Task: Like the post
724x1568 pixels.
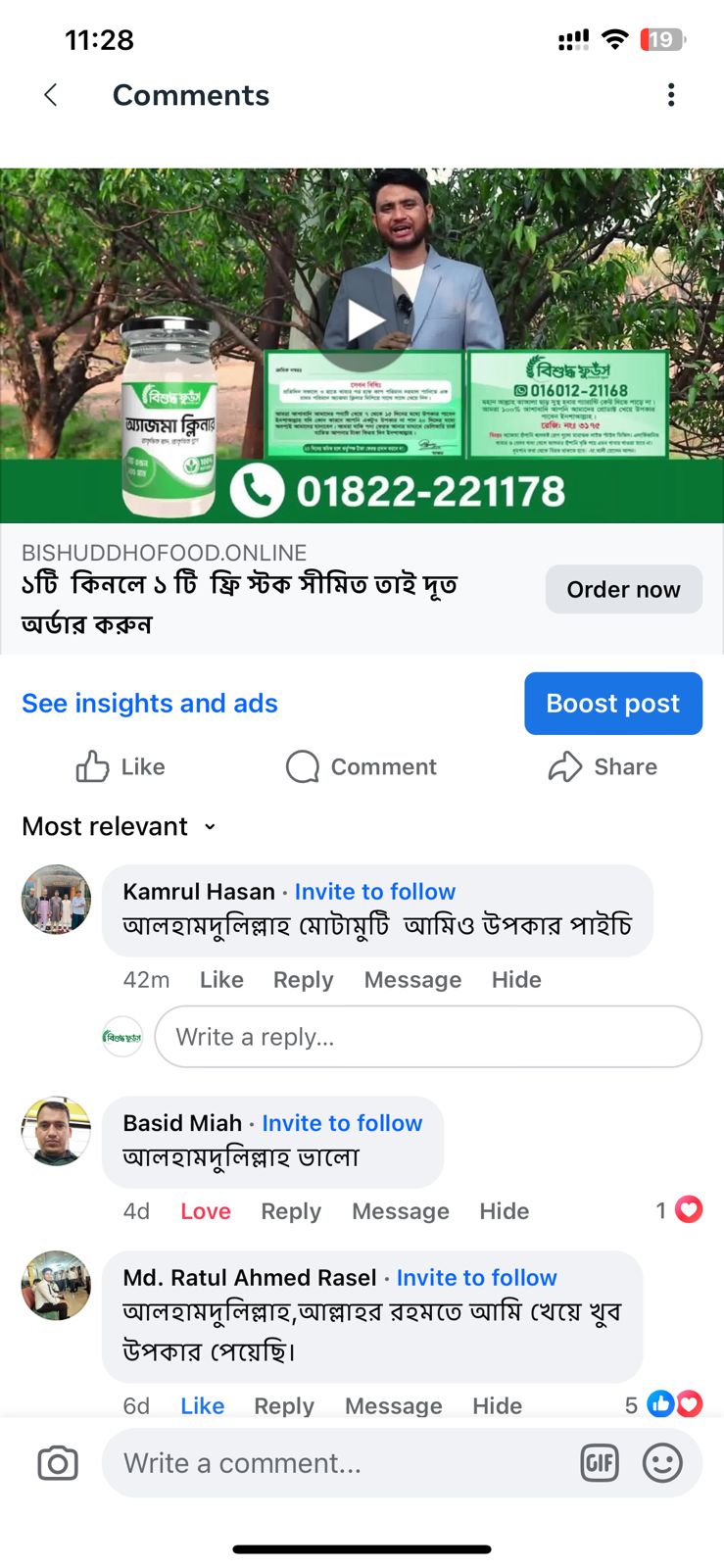Action: tap(121, 766)
